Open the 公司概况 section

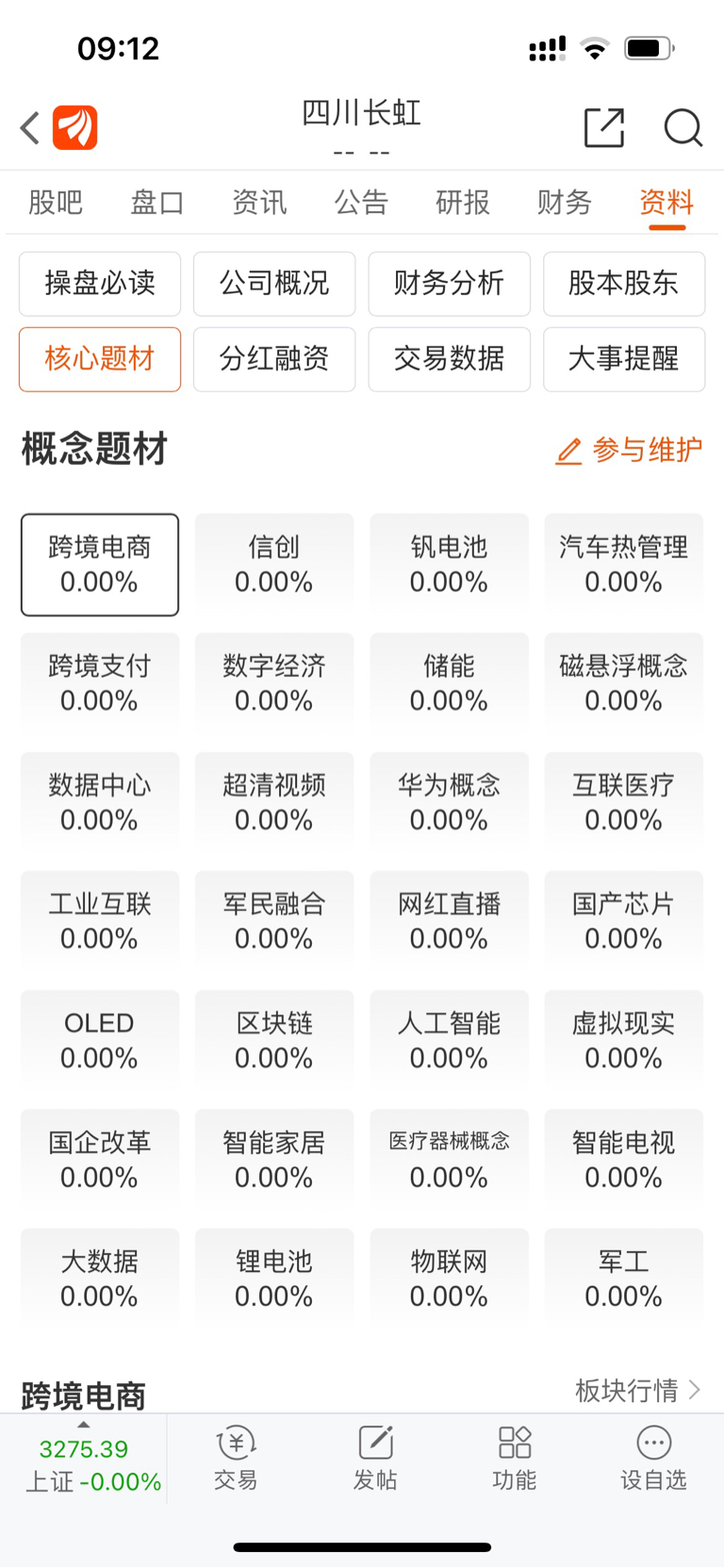[274, 284]
